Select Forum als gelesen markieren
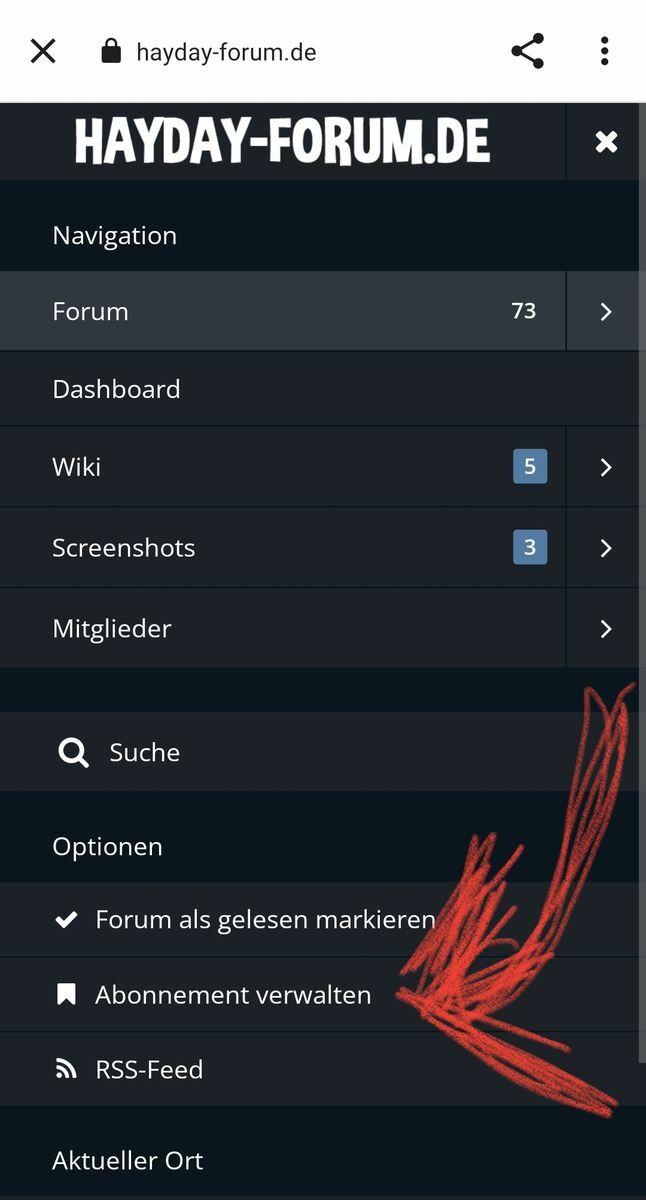The image size is (646, 1200). pyautogui.click(x=264, y=919)
